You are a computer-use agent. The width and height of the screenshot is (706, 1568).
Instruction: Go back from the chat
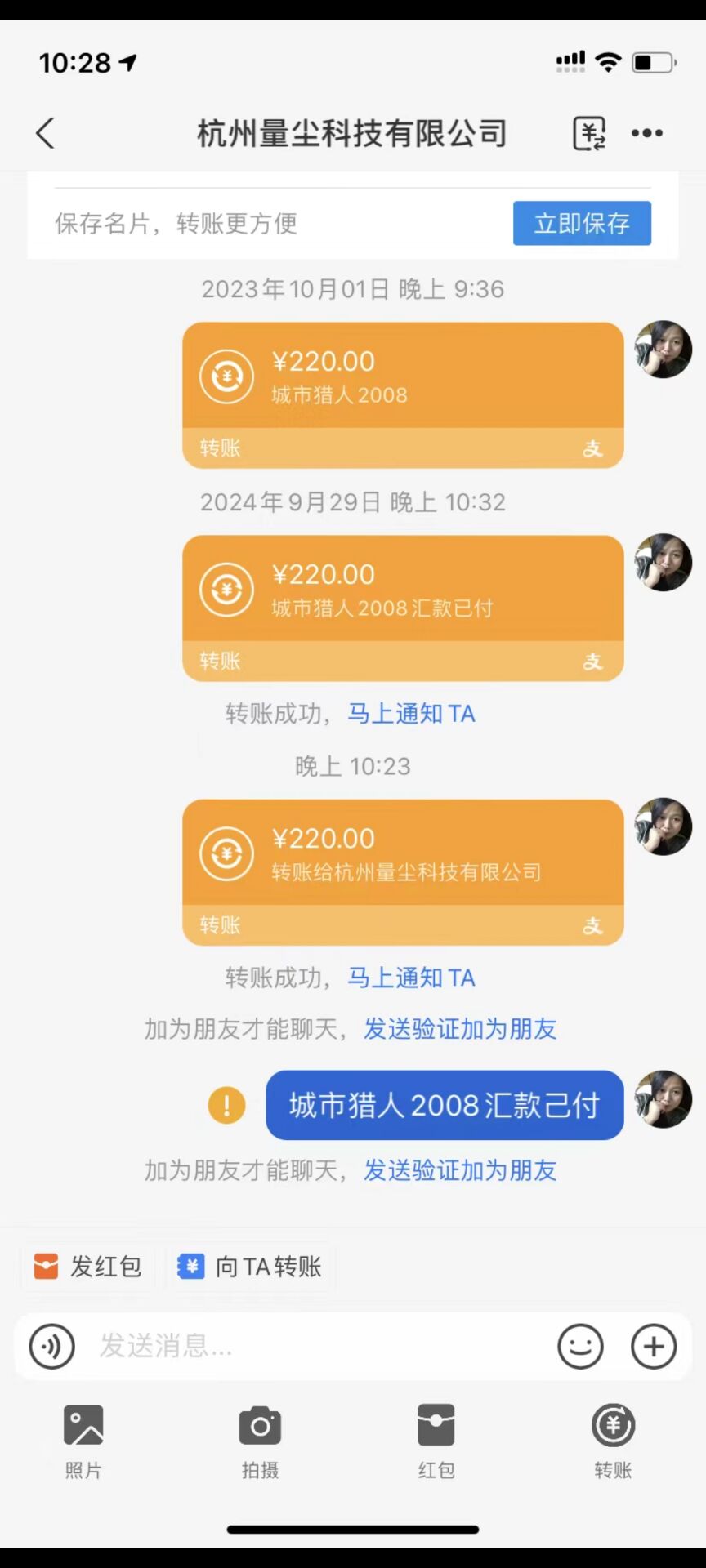point(46,133)
